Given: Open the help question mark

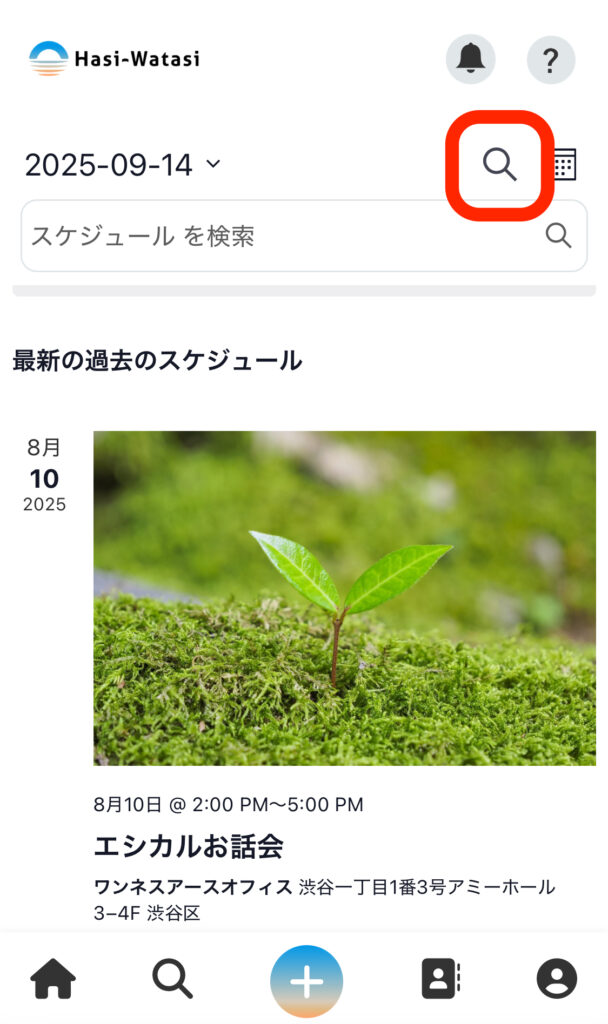Looking at the screenshot, I should coord(550,60).
